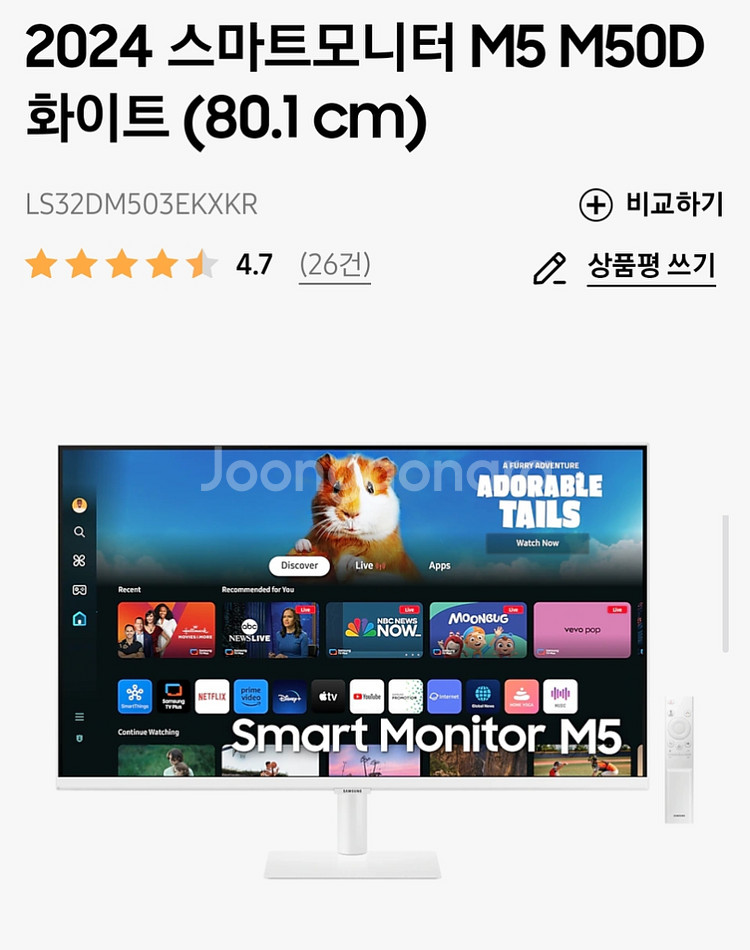Open the 상품평 쓰기 write-review link
This screenshot has width=750, height=950.
pyautogui.click(x=625, y=267)
